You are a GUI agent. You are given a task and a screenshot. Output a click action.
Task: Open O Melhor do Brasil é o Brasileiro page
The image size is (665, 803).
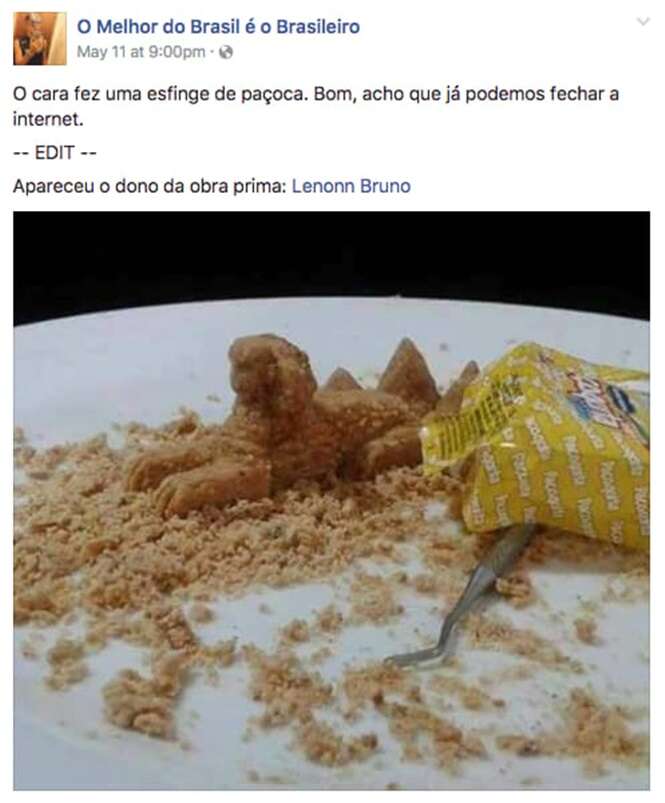pos(218,27)
